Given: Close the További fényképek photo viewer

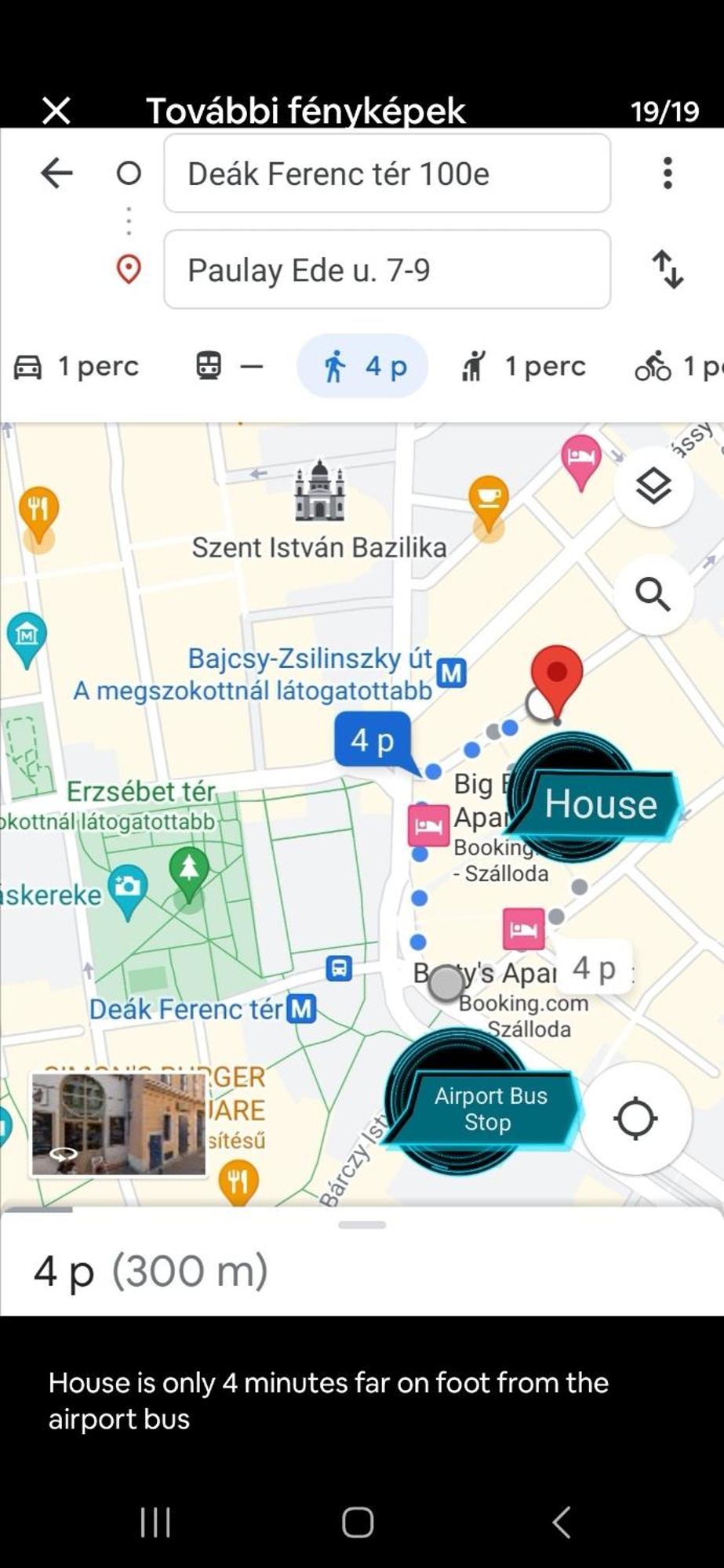Looking at the screenshot, I should coord(56,111).
